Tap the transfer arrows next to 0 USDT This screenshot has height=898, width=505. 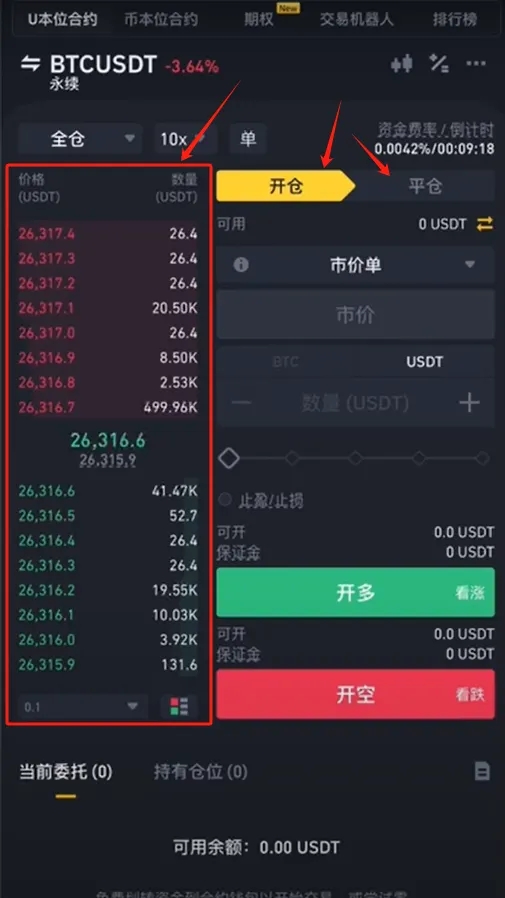(484, 224)
